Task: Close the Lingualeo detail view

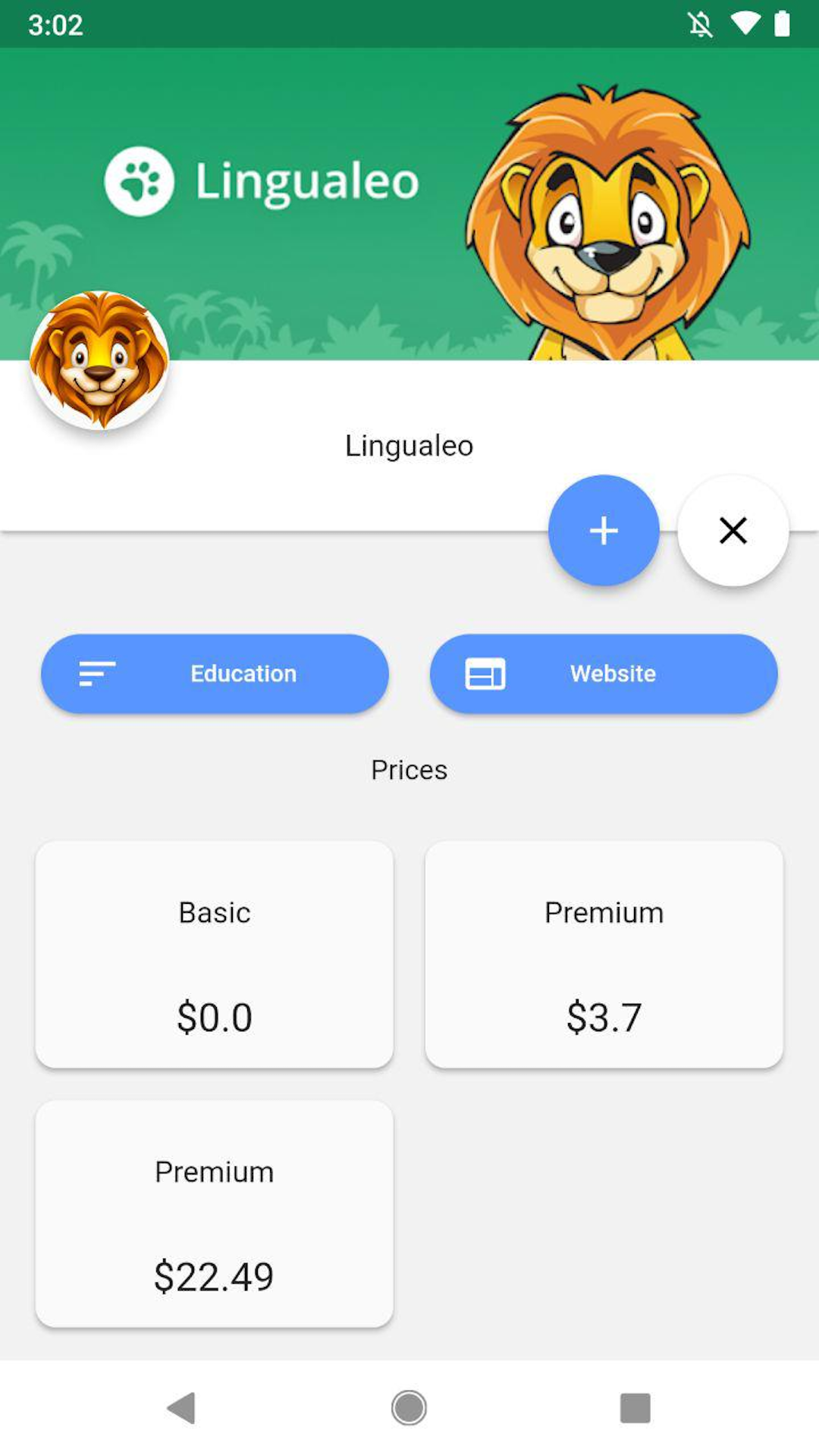Action: [x=733, y=530]
